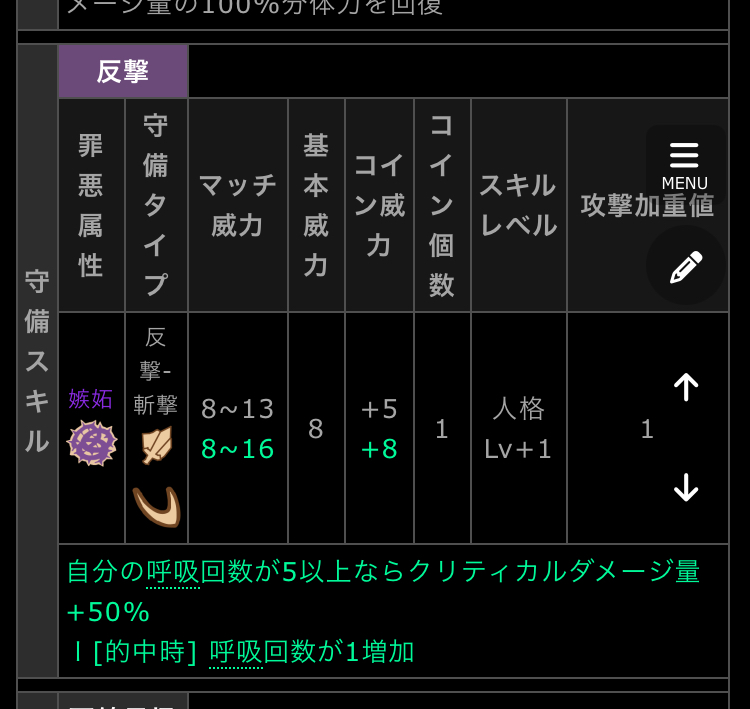This screenshot has width=750, height=709.
Task: Open the MENU hamburger button
Action: tap(685, 165)
